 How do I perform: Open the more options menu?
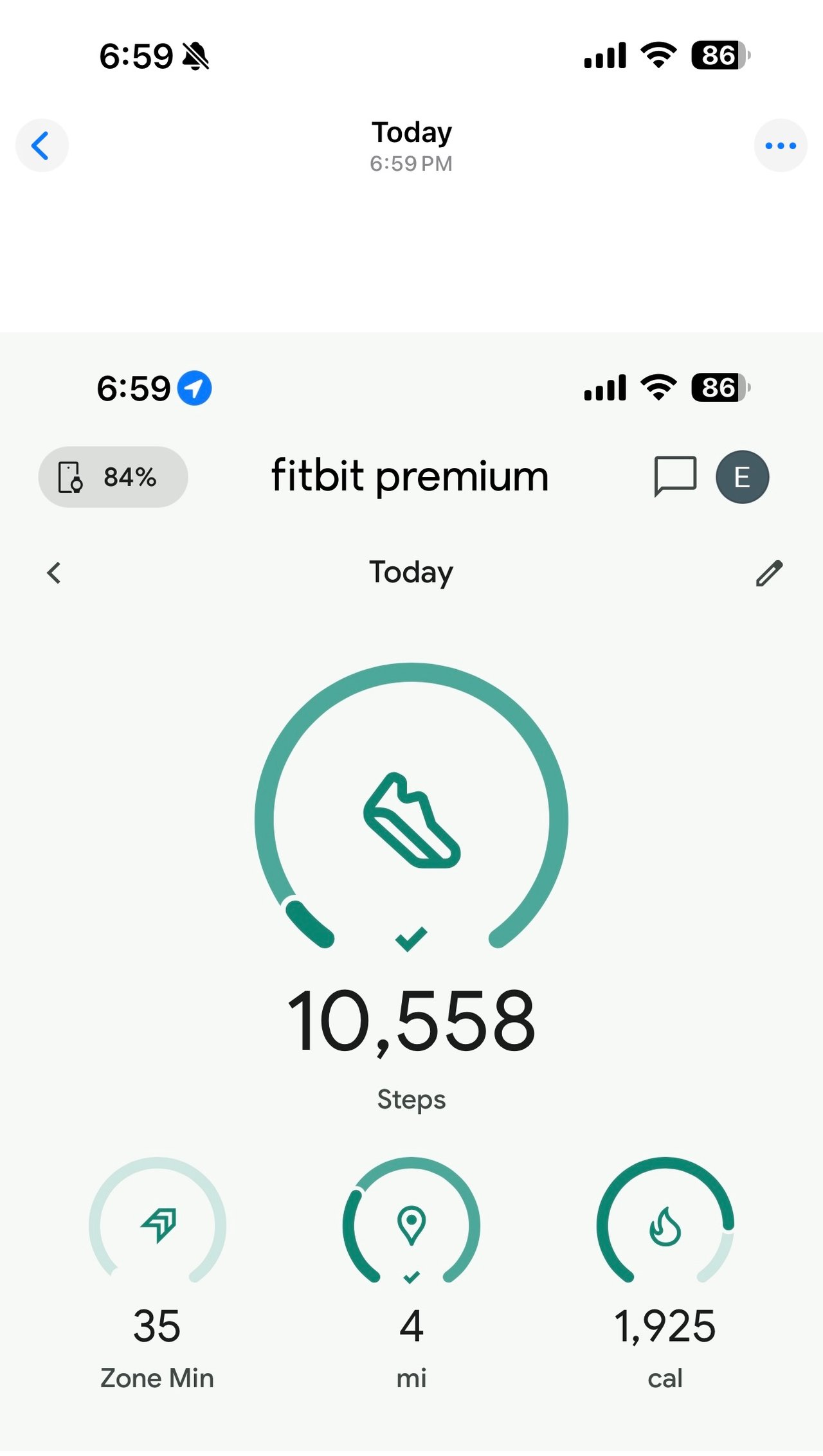(x=780, y=145)
